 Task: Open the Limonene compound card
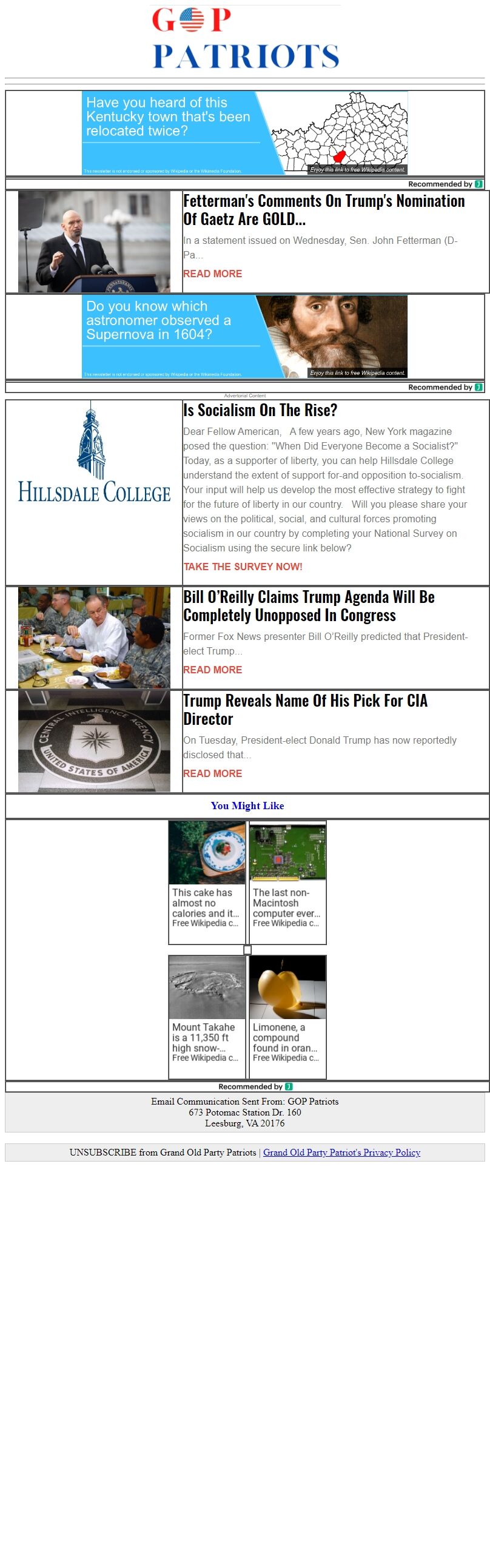[x=287, y=1017]
